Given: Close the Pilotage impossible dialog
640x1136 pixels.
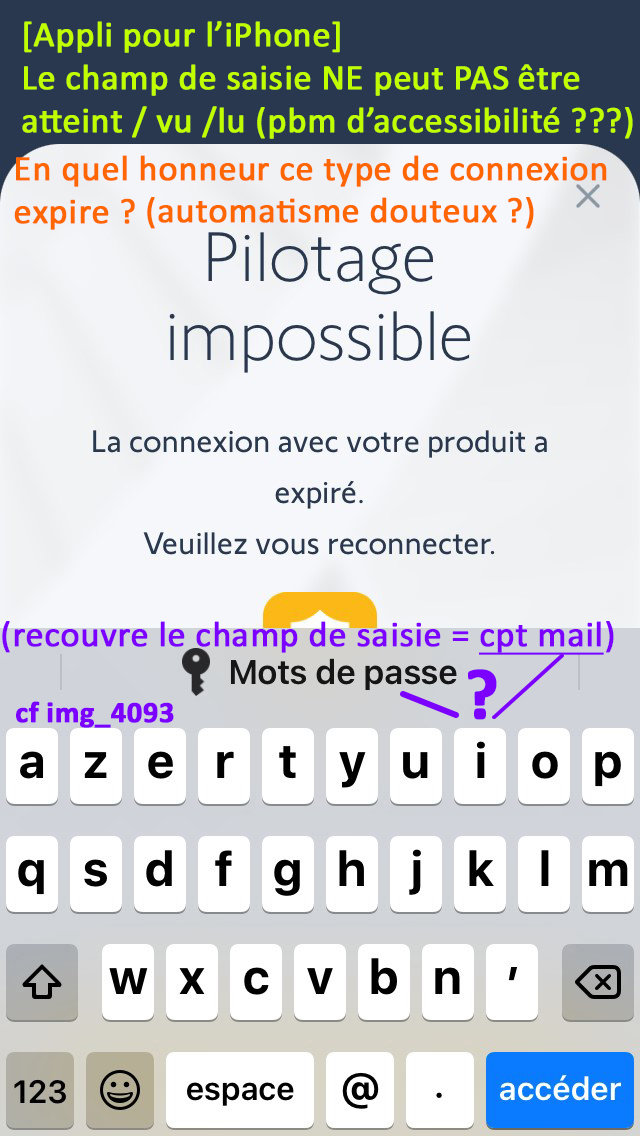Looking at the screenshot, I should pos(588,196).
